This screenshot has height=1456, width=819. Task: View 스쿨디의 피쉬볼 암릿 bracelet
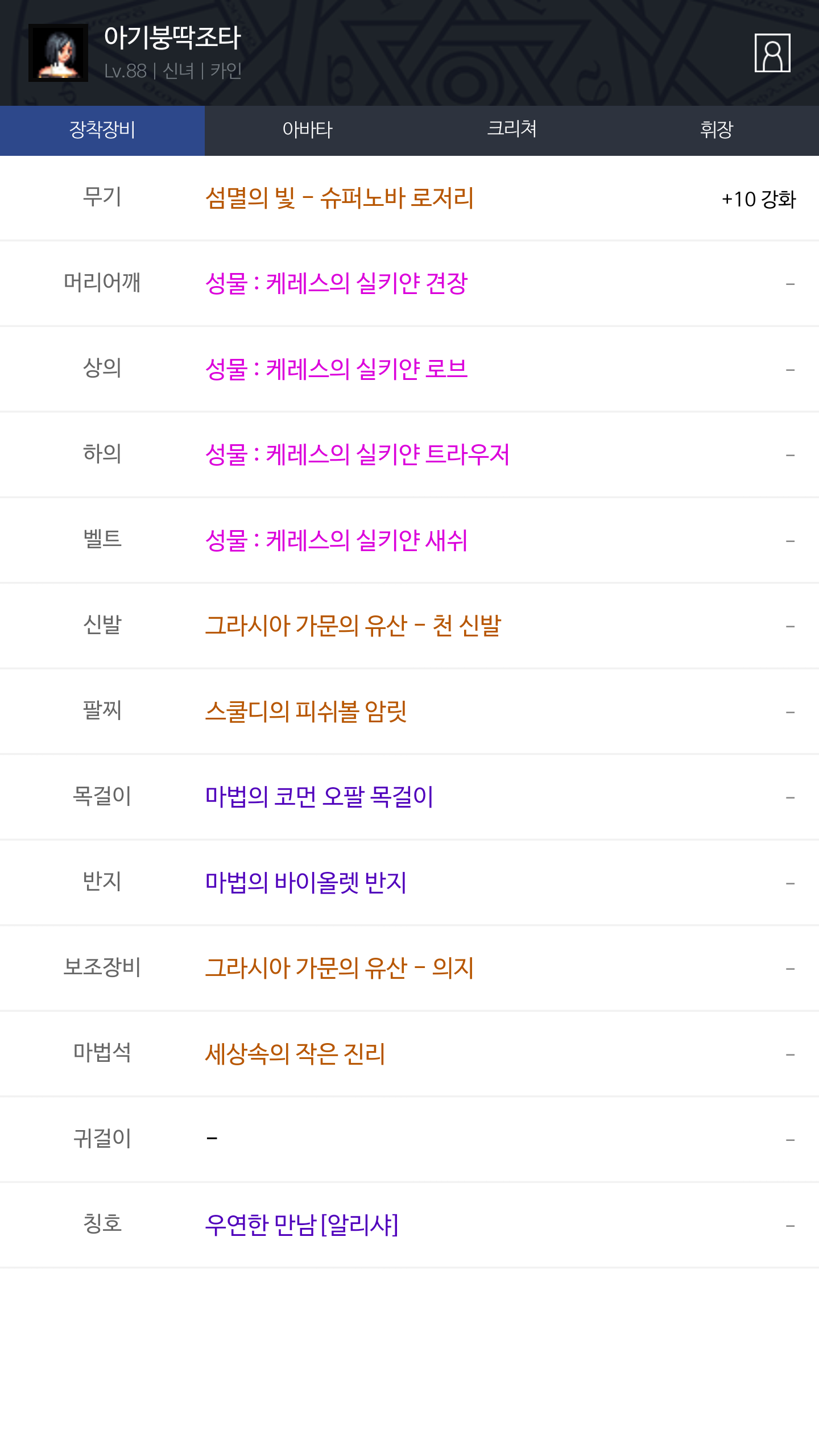306,712
